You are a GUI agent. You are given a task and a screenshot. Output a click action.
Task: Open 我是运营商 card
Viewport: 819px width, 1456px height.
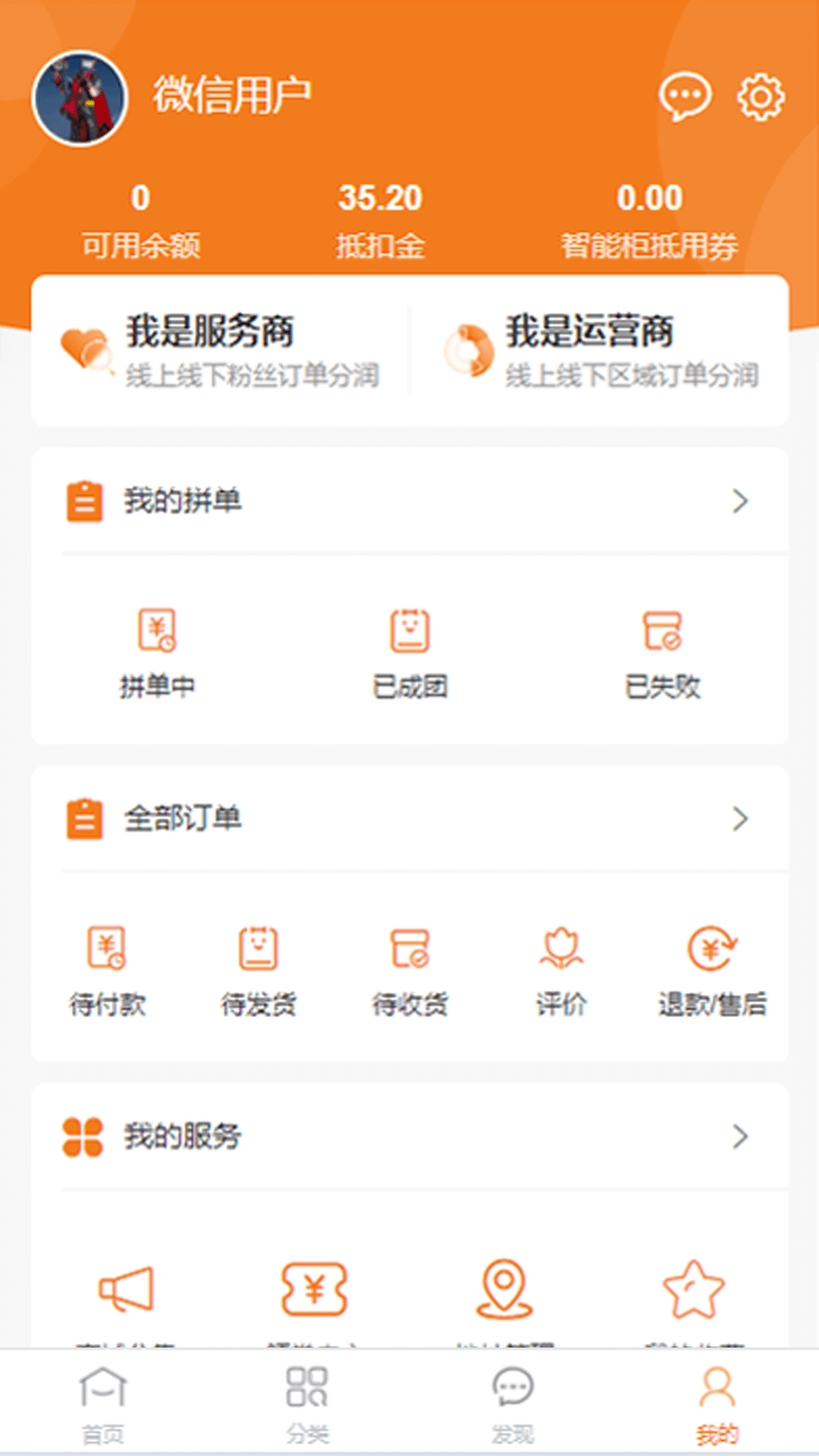tap(601, 351)
